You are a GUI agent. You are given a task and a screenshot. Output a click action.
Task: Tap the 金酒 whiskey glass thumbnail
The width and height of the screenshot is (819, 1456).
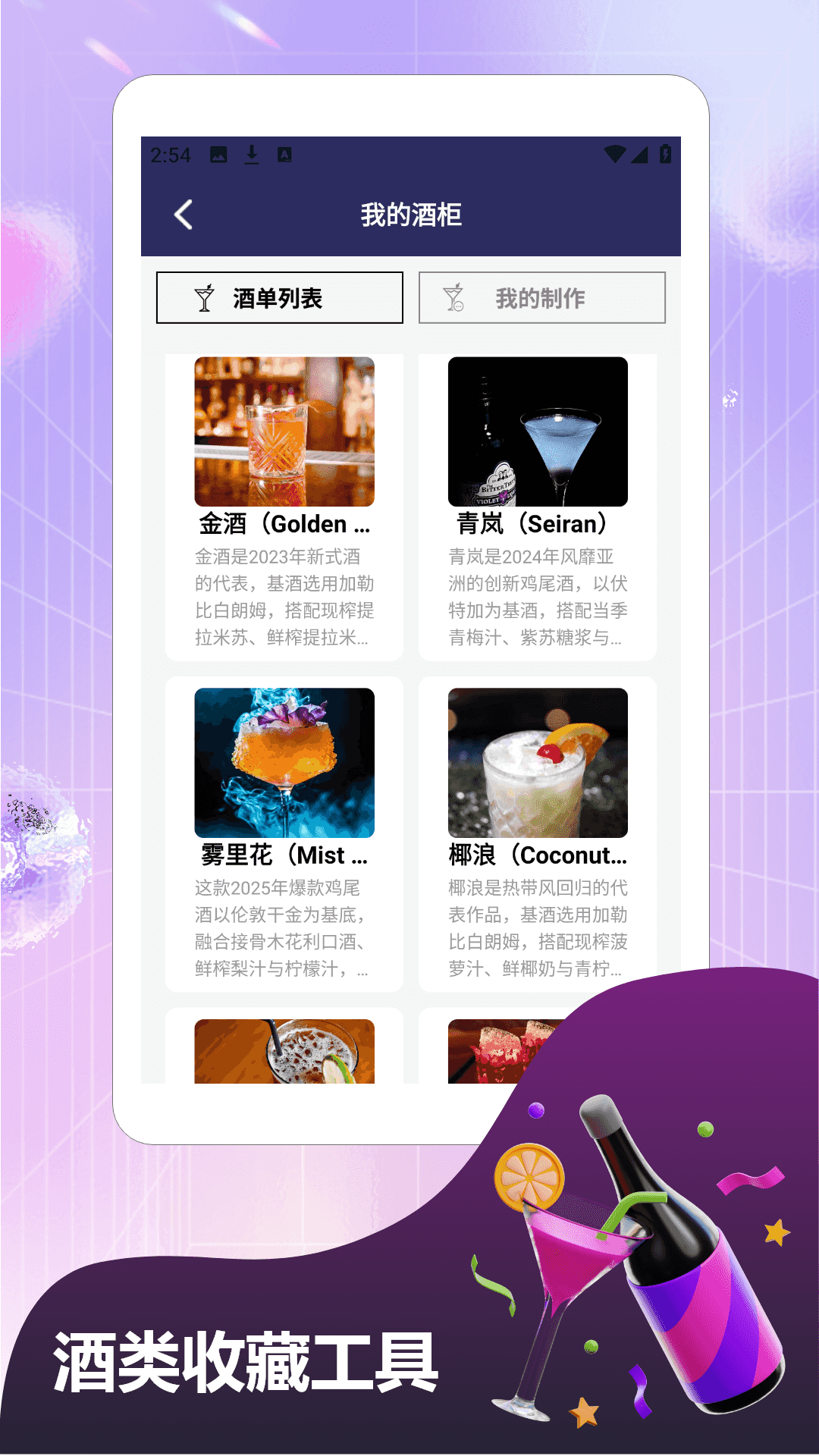click(284, 432)
